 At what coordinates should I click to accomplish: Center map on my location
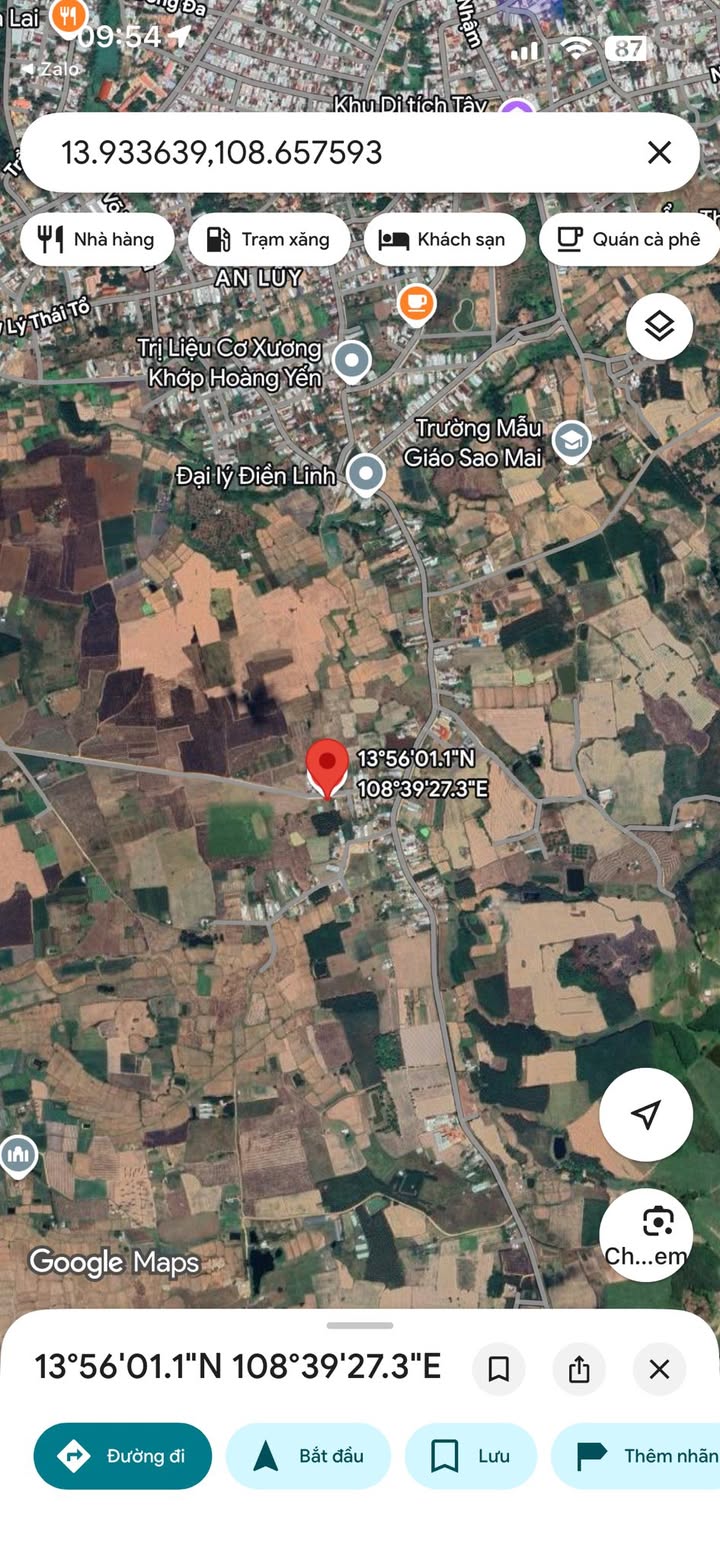(x=646, y=1114)
